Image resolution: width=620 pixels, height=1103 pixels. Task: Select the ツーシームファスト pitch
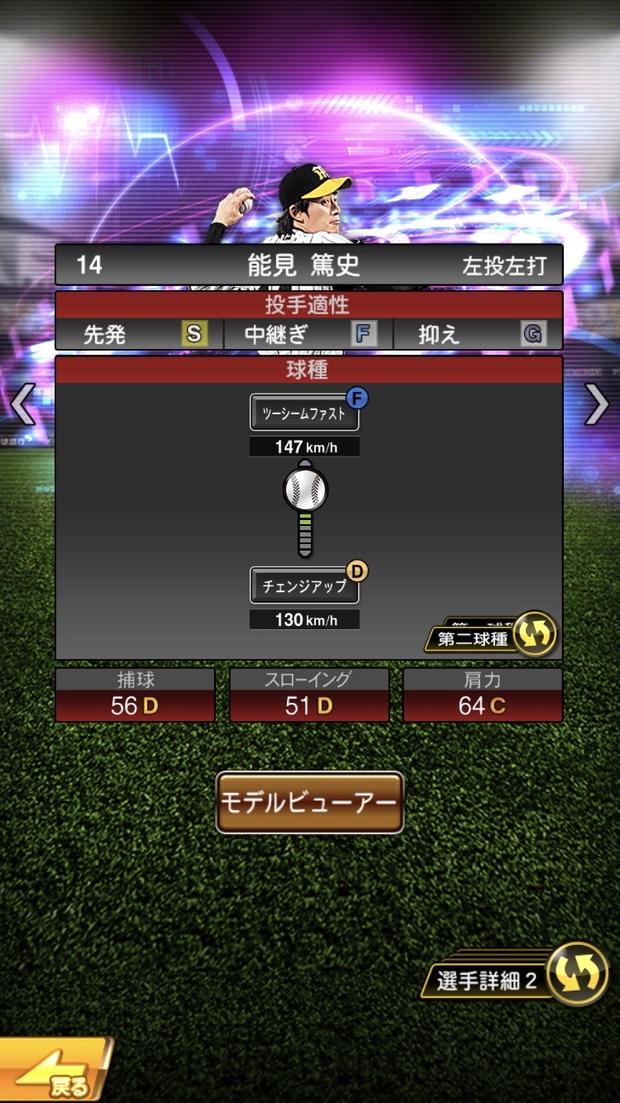coord(304,412)
